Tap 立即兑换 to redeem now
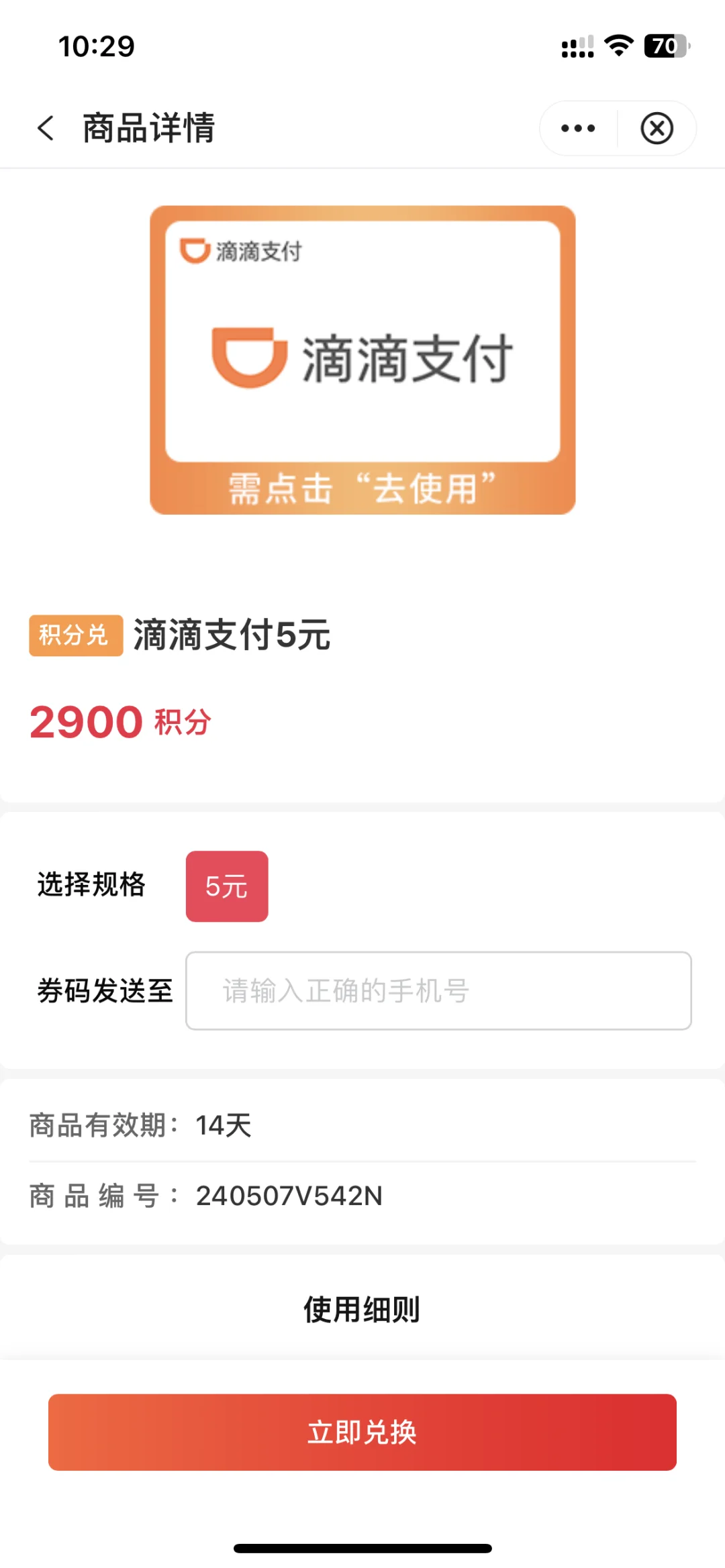This screenshot has width=725, height=1568. click(x=362, y=1432)
